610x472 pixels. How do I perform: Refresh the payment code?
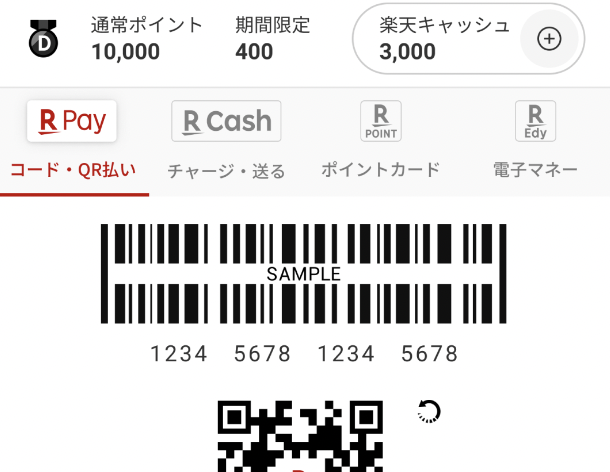pos(429,411)
